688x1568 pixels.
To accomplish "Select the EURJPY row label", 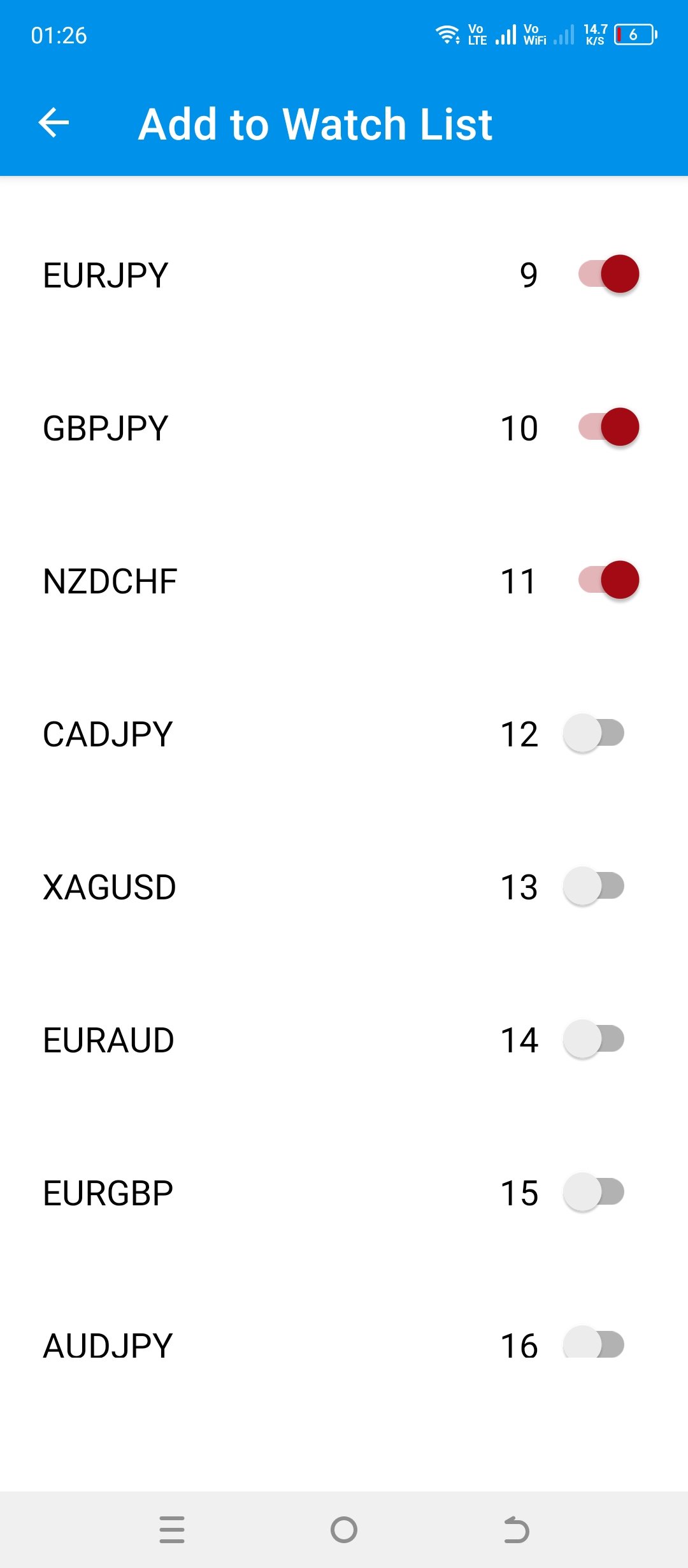I will click(104, 274).
